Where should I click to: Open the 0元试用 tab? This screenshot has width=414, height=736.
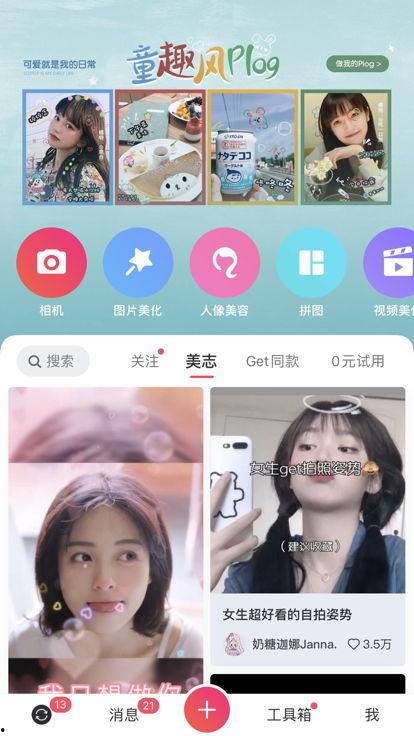tap(358, 361)
